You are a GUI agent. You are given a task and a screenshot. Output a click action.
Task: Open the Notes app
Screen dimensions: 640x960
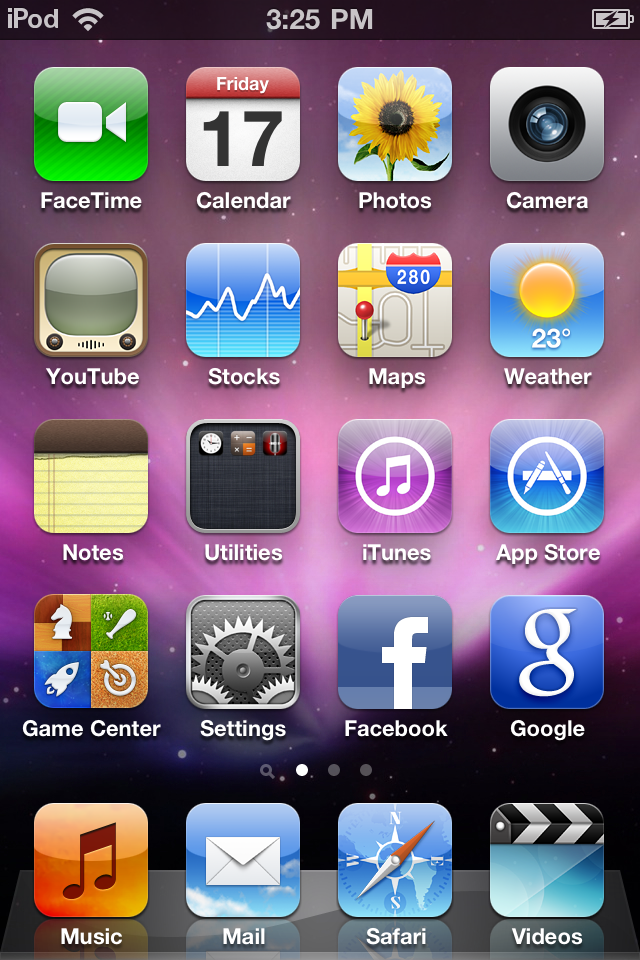coord(91,476)
